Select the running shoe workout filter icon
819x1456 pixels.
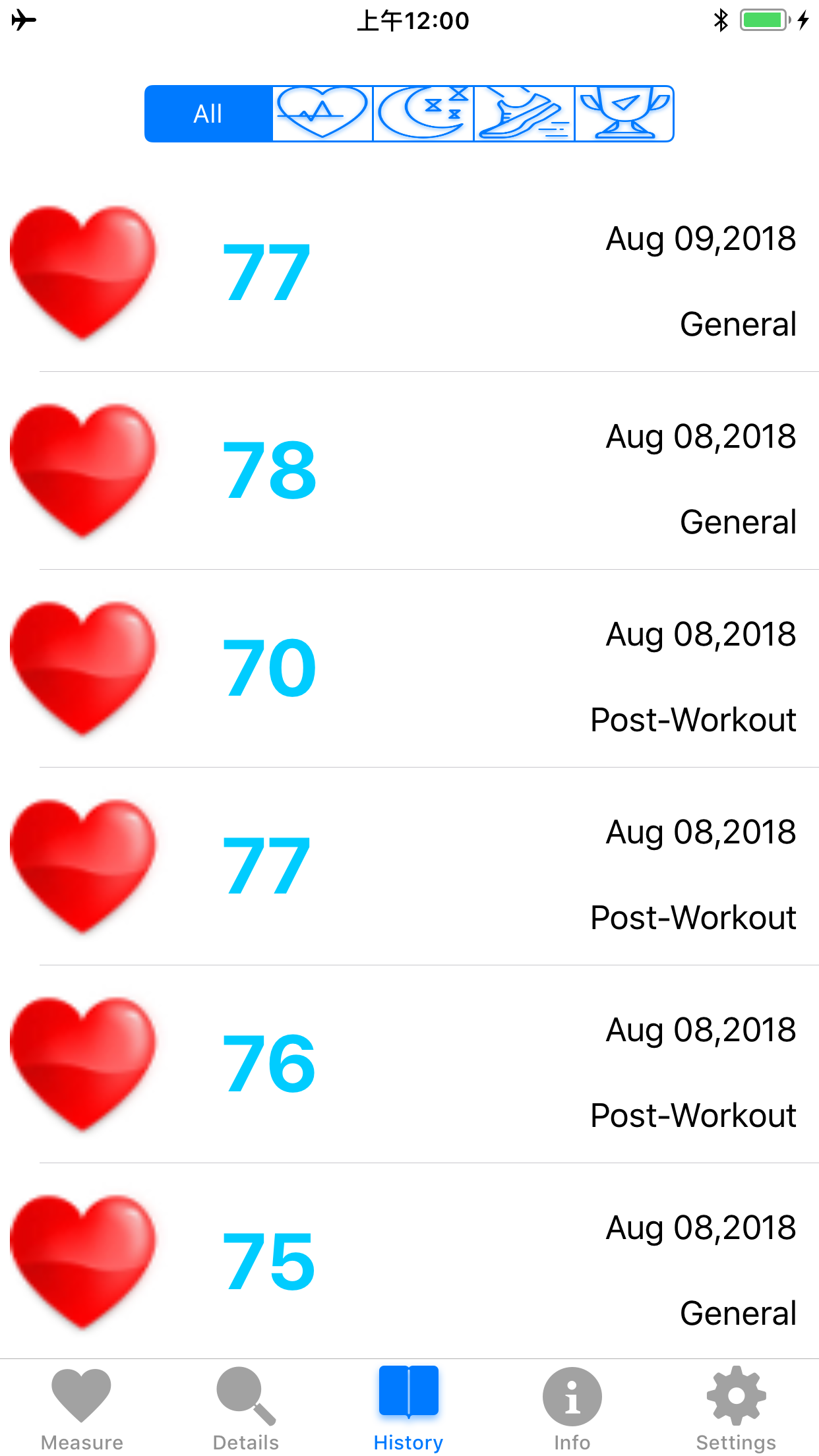[x=524, y=113]
